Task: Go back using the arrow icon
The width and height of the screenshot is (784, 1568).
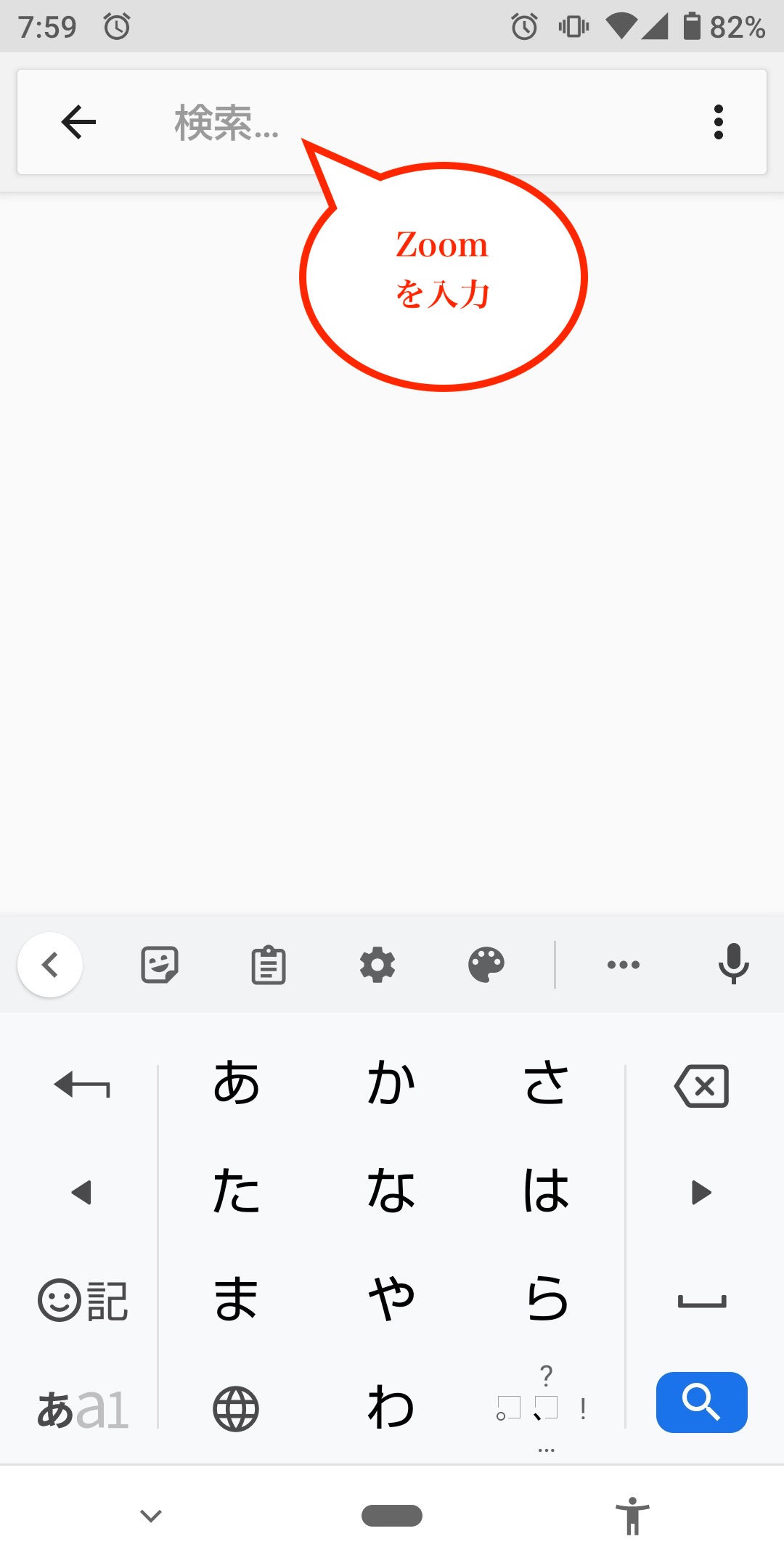Action: coord(78,122)
